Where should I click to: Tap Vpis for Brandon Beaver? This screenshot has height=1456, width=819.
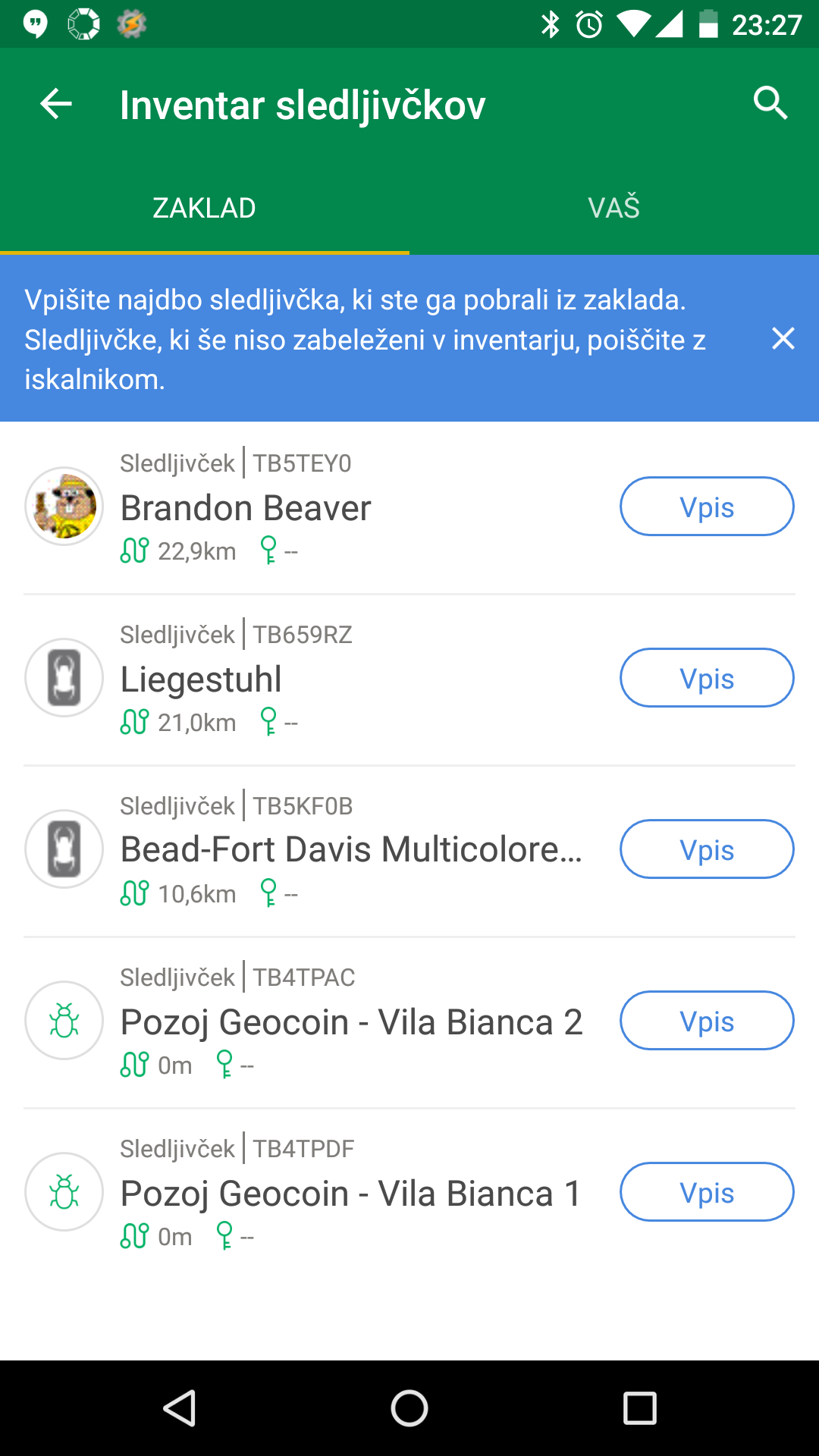coord(707,507)
